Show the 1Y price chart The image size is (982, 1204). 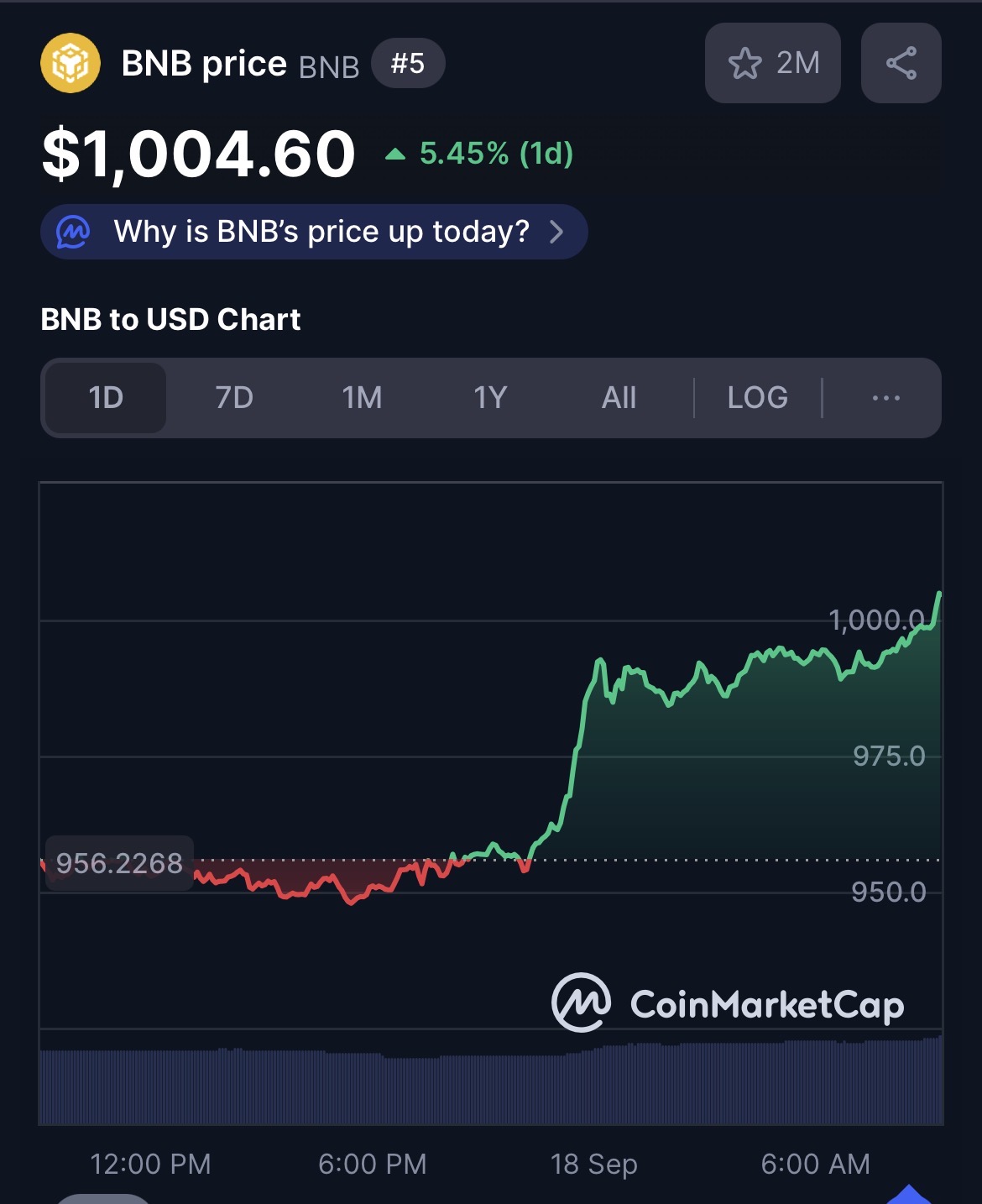point(490,398)
